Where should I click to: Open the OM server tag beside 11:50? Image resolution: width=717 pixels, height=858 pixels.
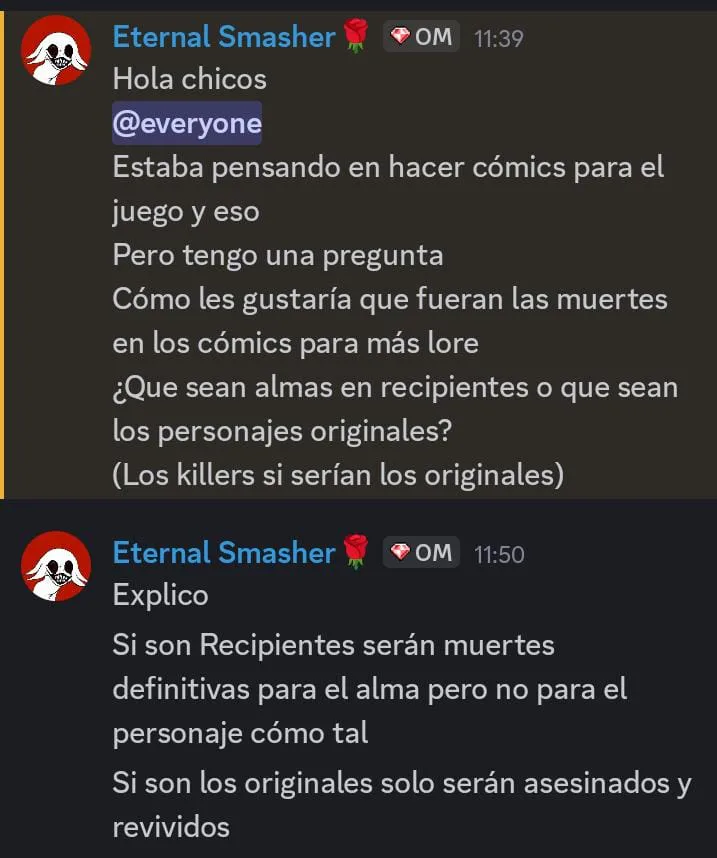coord(421,553)
